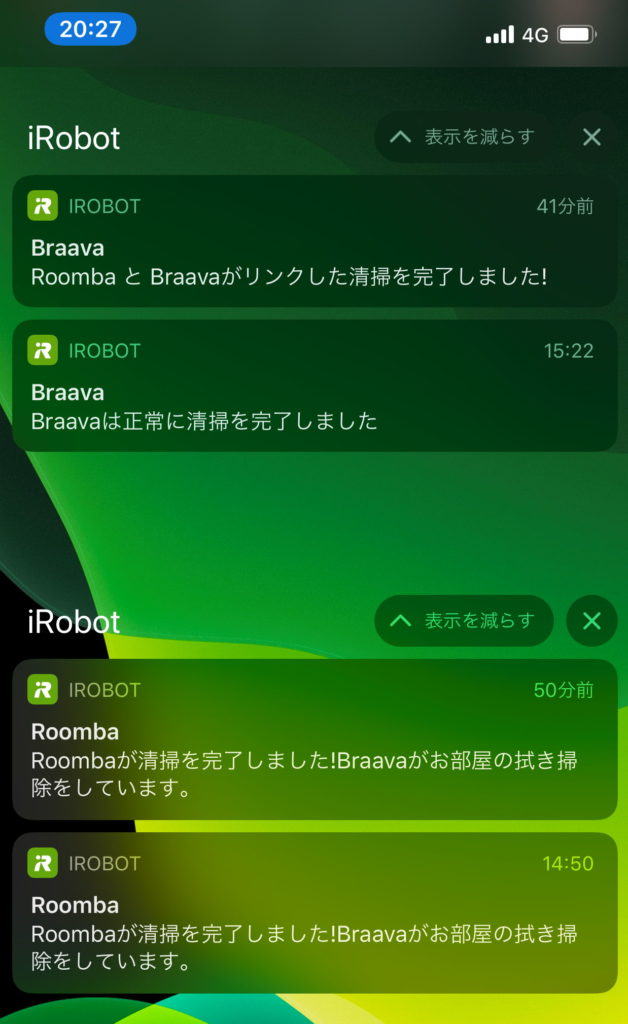628x1024 pixels.
Task: Open Roomba notification from 50分前
Action: [x=314, y=739]
